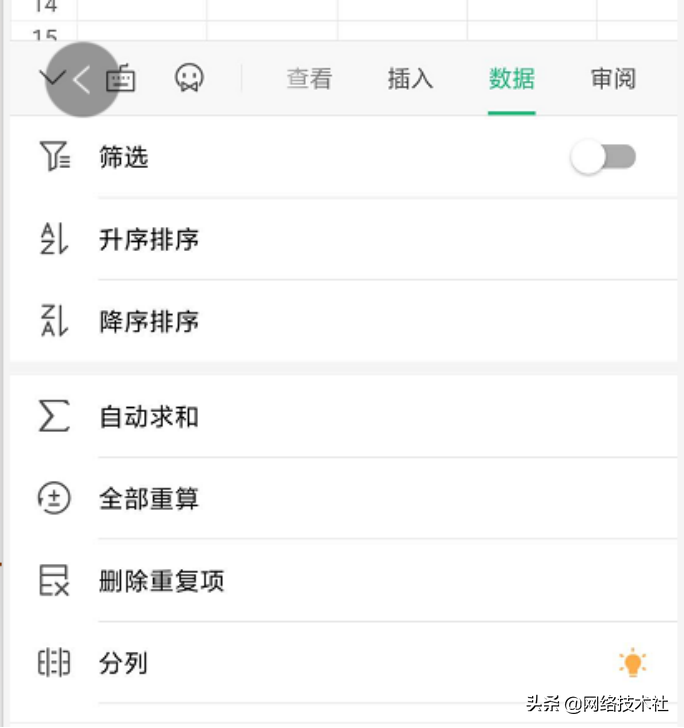
Task: Choose 全部重算 to recalculate
Action: [150, 498]
